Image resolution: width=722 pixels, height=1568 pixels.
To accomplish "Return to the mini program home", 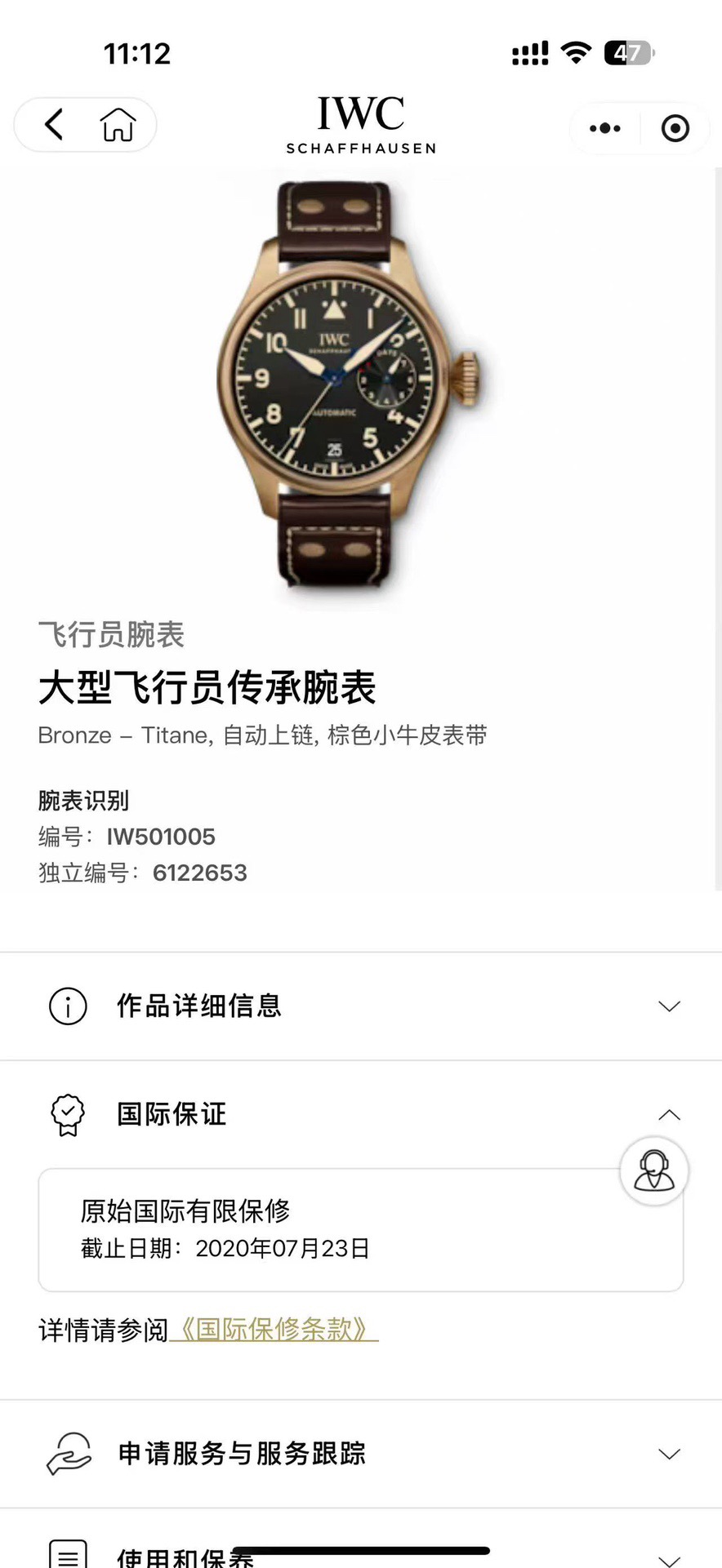I will tap(118, 125).
